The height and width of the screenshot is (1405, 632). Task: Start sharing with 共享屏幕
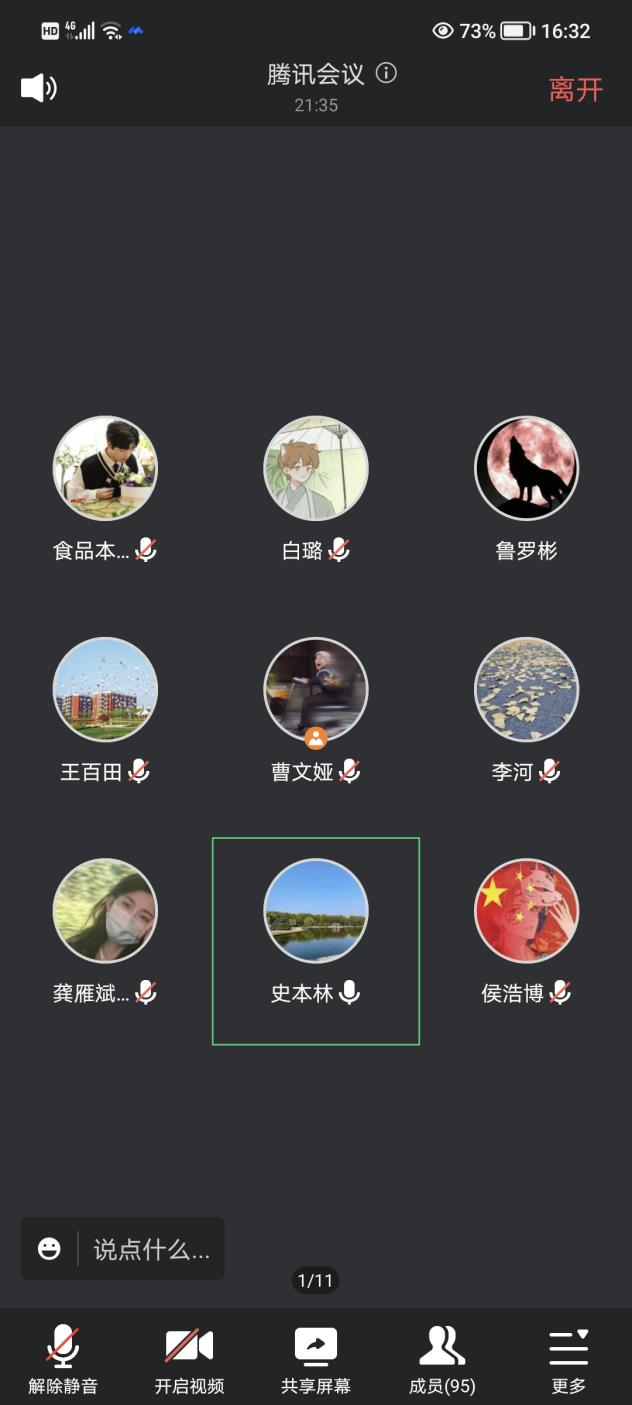click(x=316, y=1358)
